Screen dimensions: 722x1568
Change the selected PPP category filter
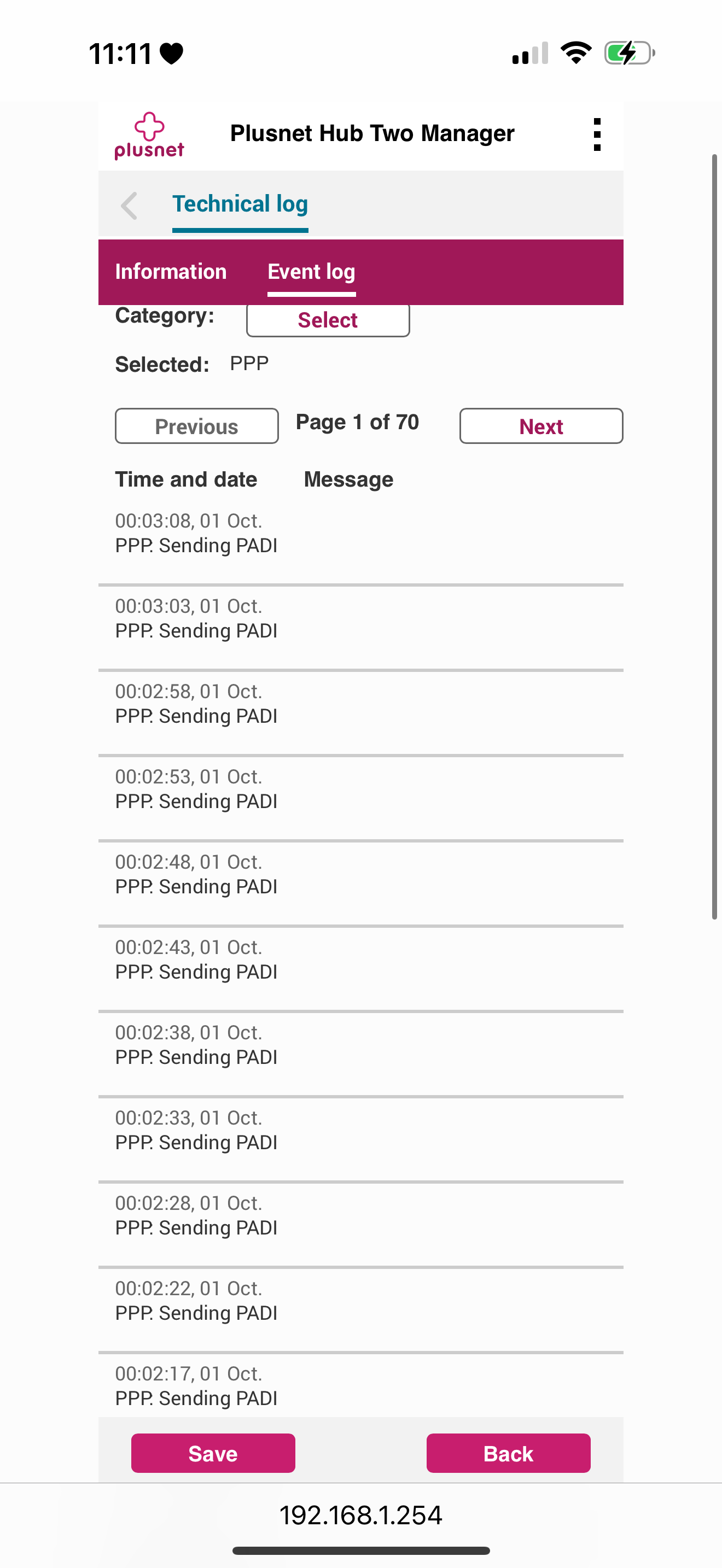(327, 320)
